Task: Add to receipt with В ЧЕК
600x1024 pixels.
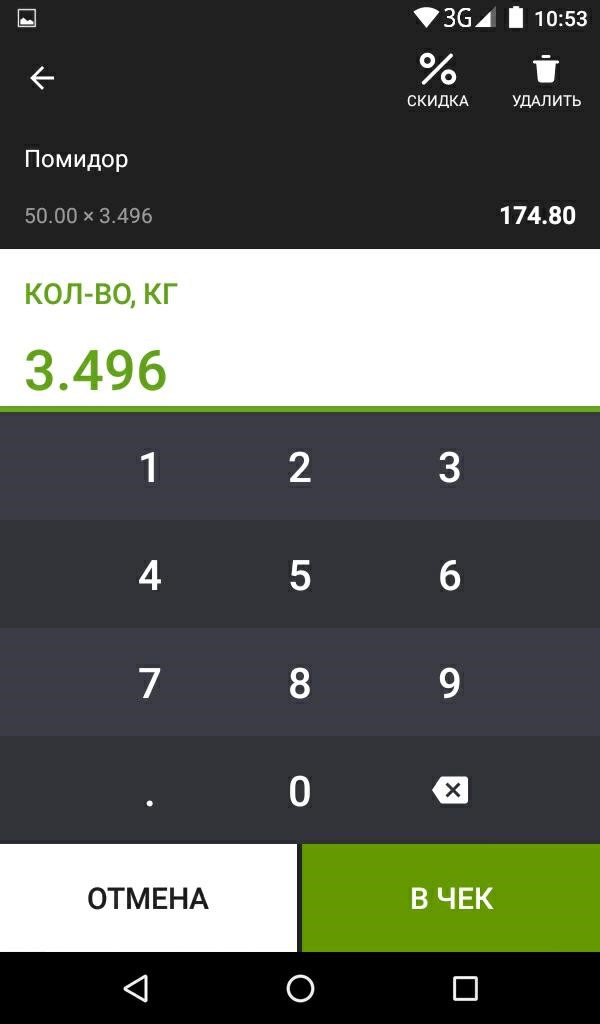Action: 451,898
